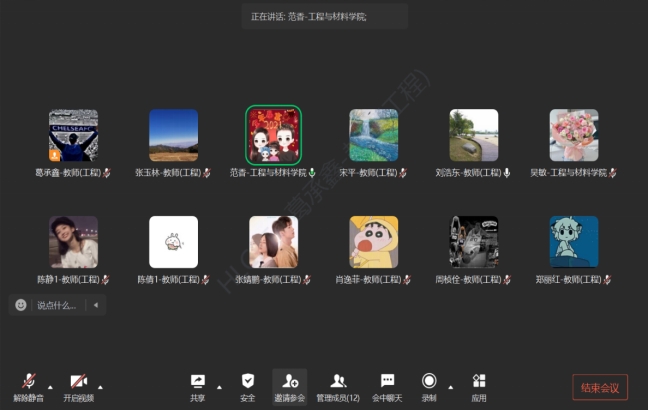Start recording with 录制
Viewport: 649px width, 411px height.
(x=429, y=385)
